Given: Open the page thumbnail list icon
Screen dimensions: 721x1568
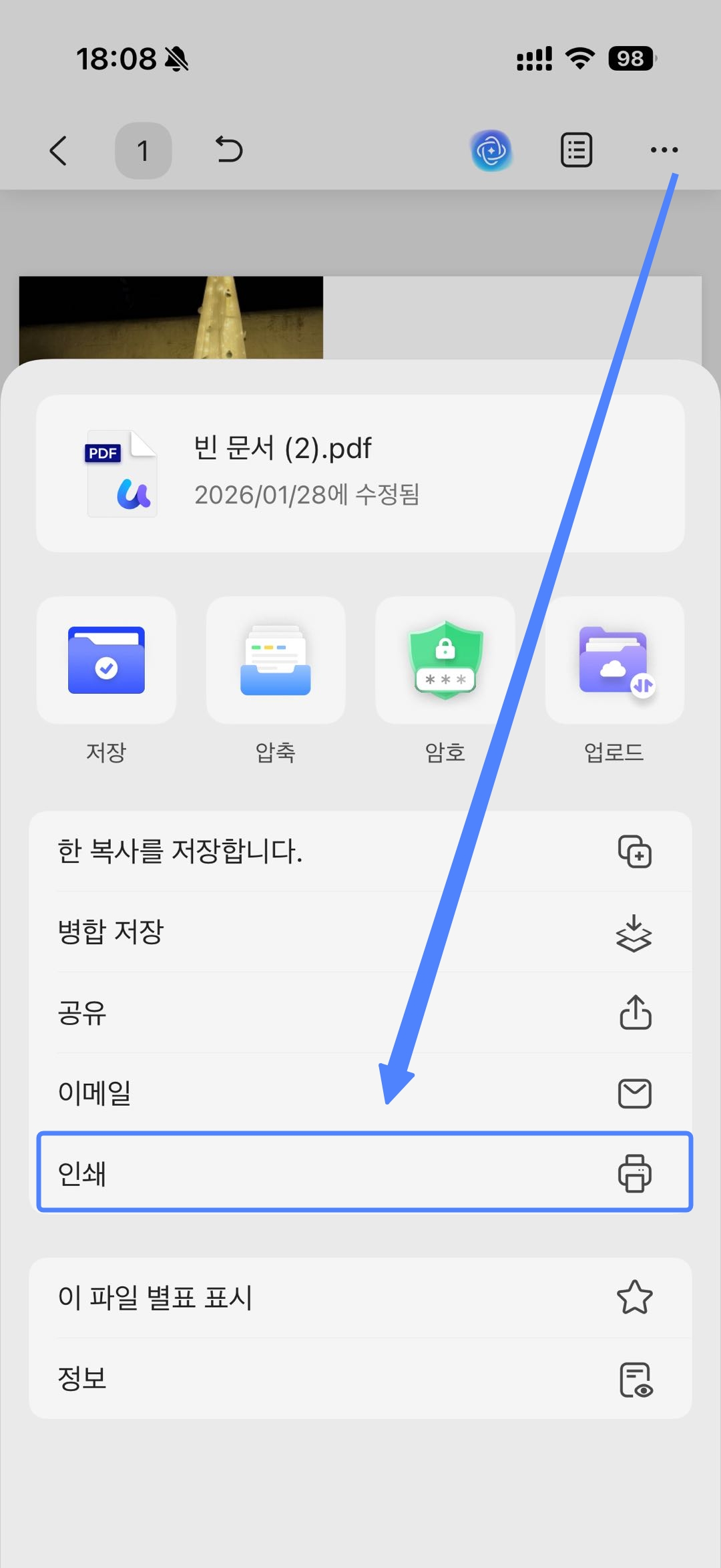Looking at the screenshot, I should pyautogui.click(x=575, y=150).
